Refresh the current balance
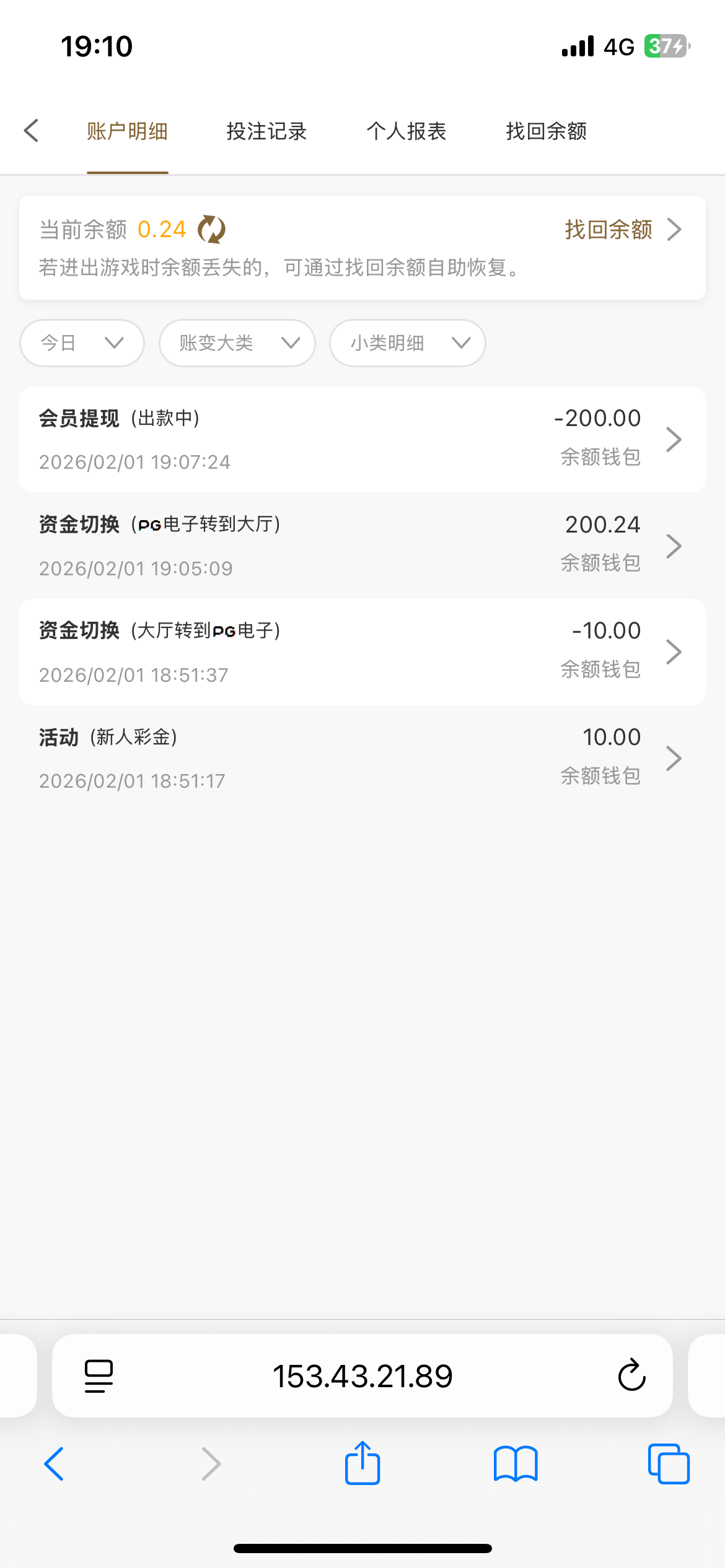Screen dimensions: 725x1568 pos(211,230)
